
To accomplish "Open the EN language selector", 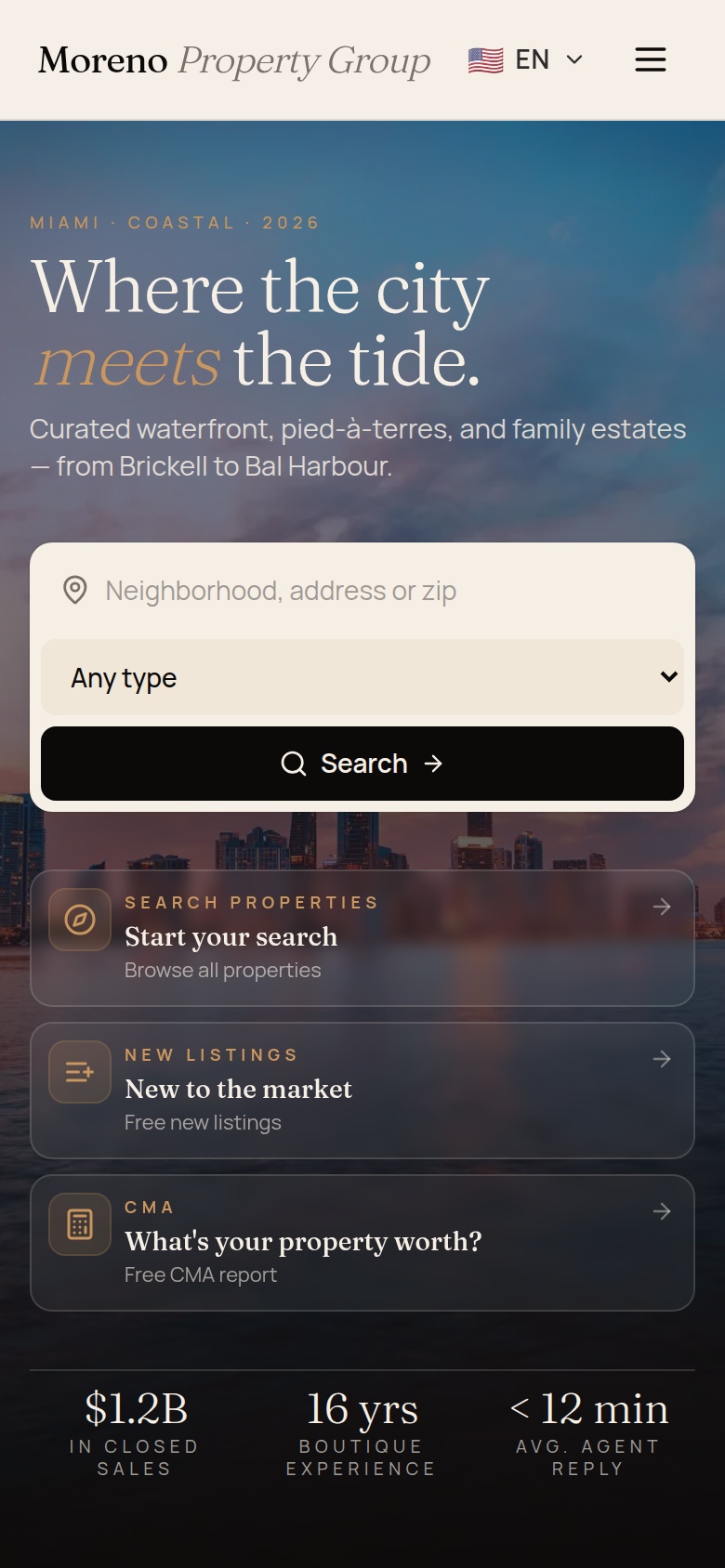I will click(526, 59).
